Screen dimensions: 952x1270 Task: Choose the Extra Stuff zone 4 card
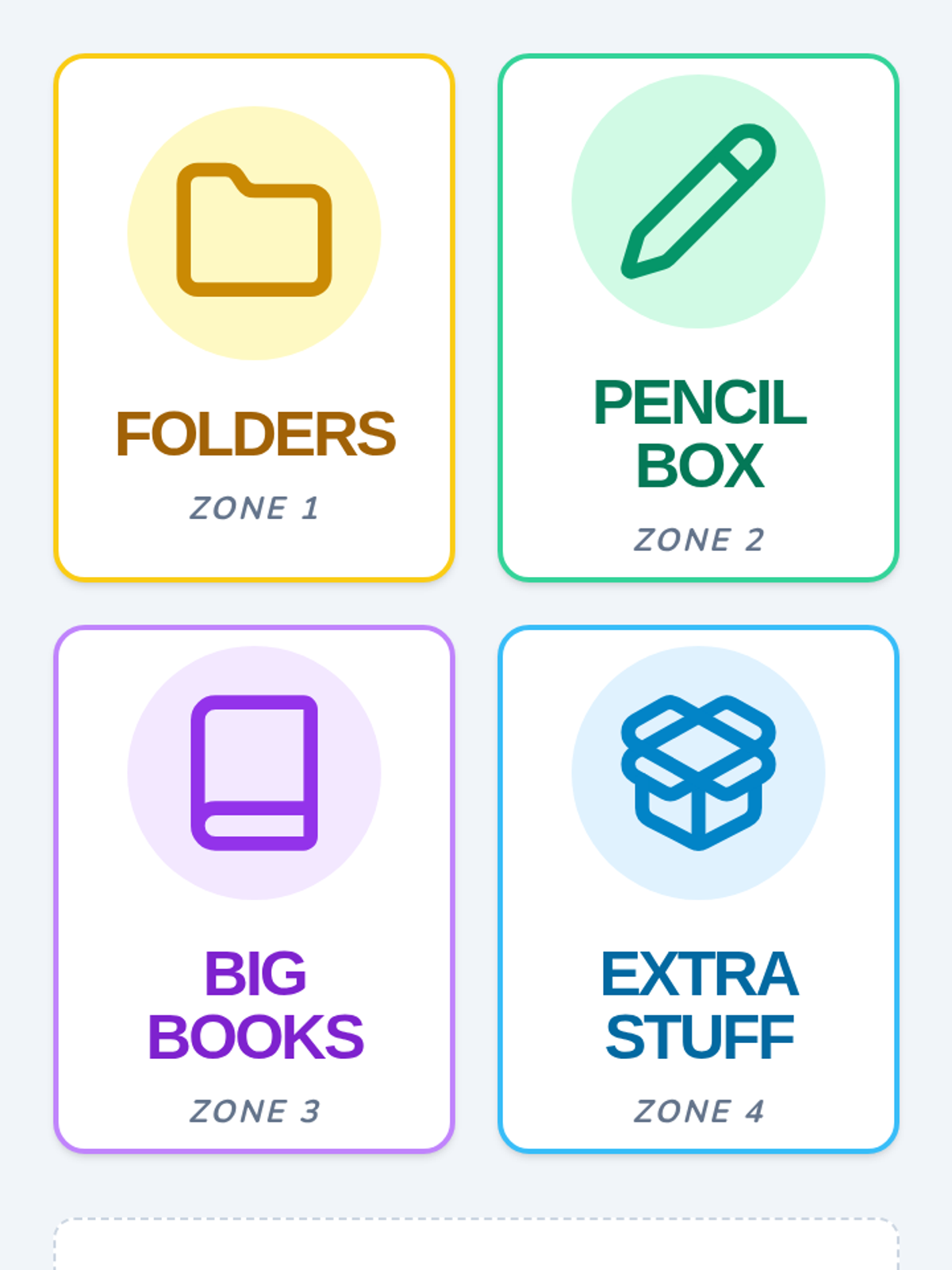tap(698, 889)
